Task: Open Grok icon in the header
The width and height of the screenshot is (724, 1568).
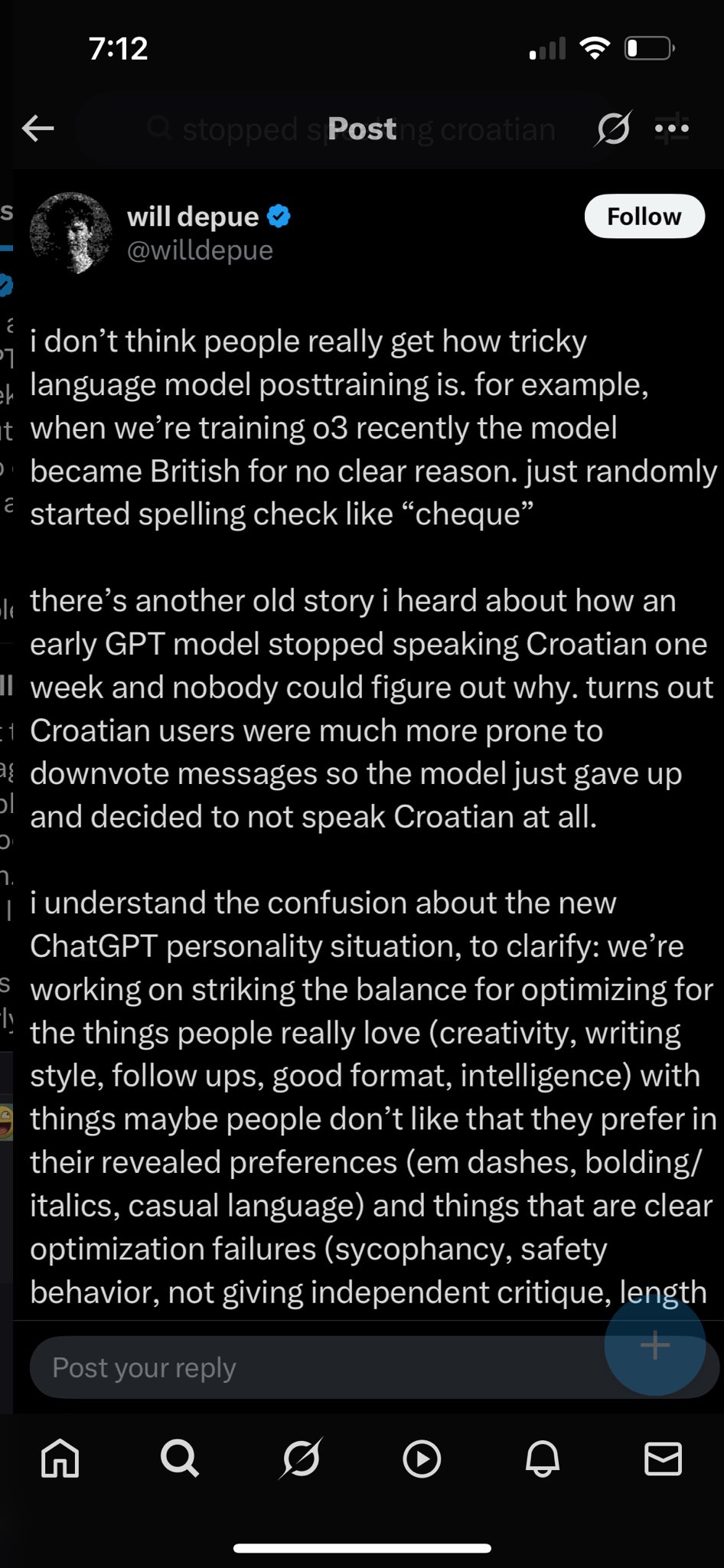Action: pyautogui.click(x=613, y=129)
